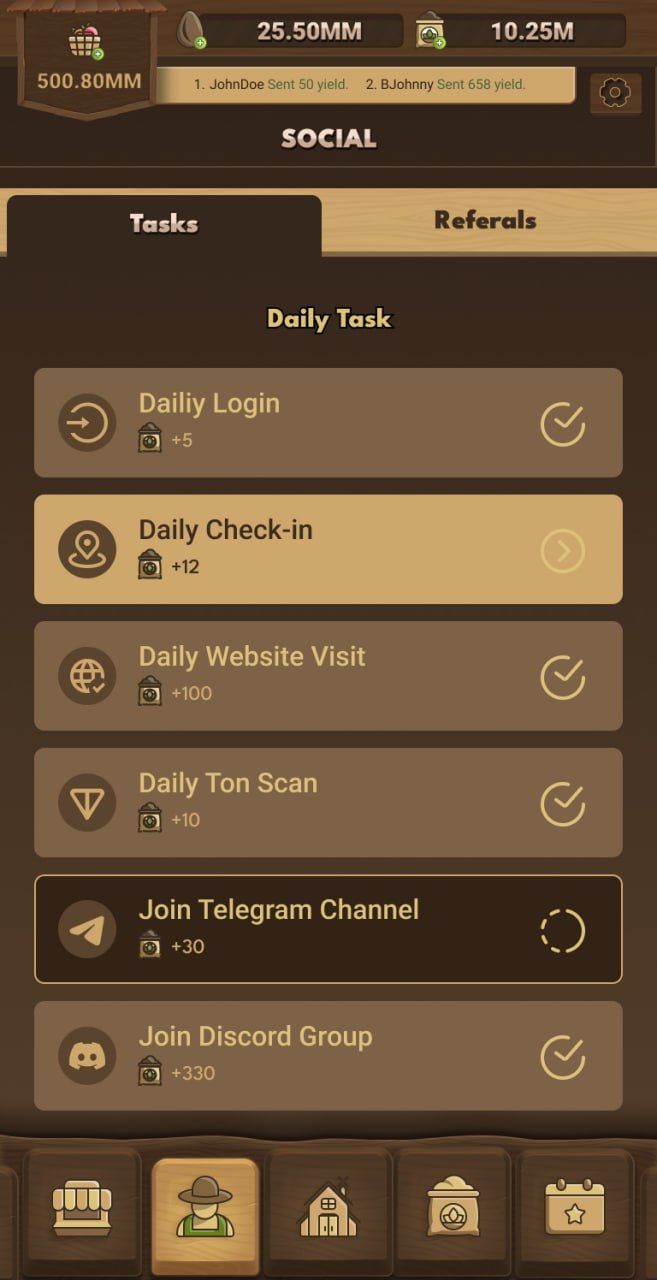Open the Dailiy Login task

tap(328, 423)
